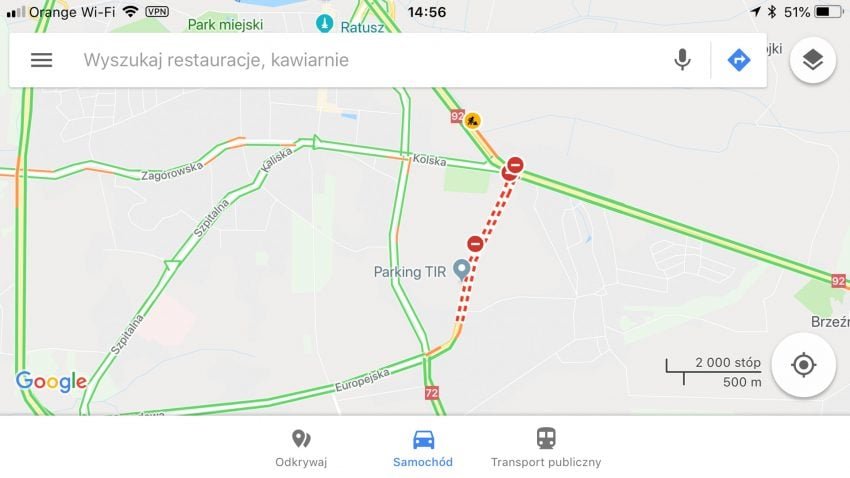
Task: Open the Transport publiczny tab
Action: (546, 448)
